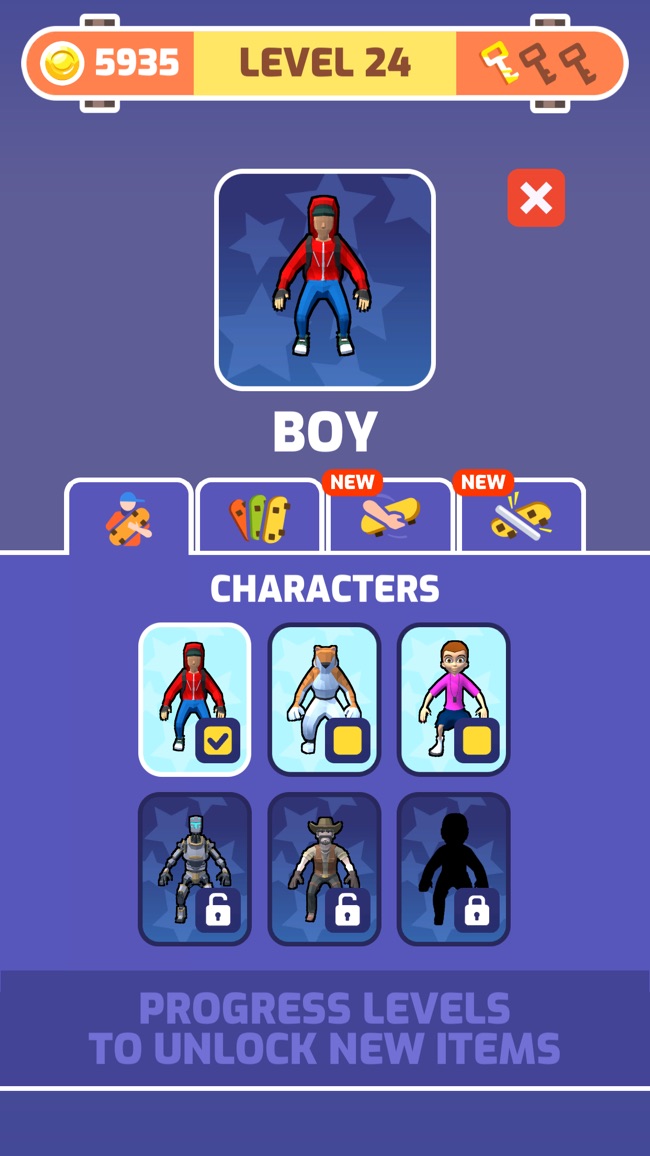Close the character selection screen

click(x=536, y=198)
